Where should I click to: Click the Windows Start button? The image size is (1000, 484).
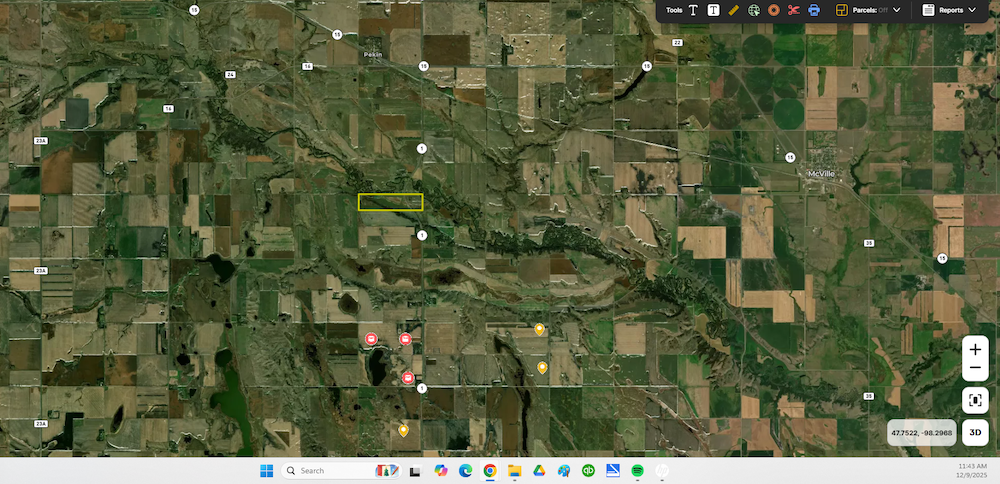click(x=267, y=470)
